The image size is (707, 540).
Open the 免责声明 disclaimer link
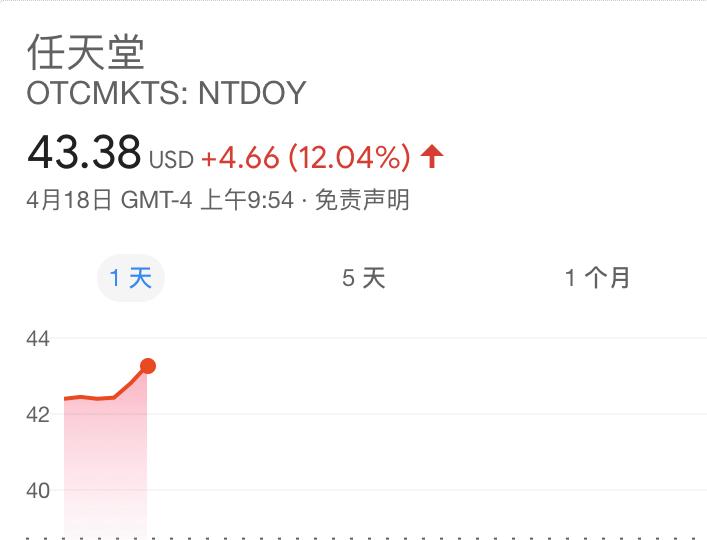point(362,200)
